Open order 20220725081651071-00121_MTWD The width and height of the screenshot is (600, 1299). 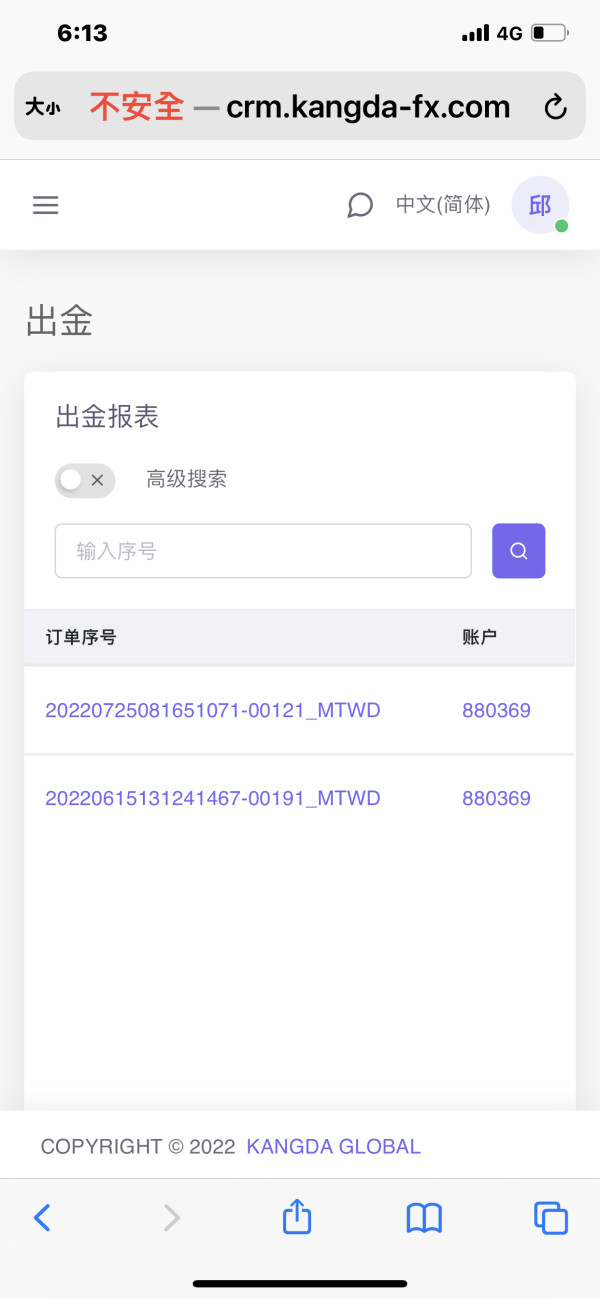tap(213, 711)
